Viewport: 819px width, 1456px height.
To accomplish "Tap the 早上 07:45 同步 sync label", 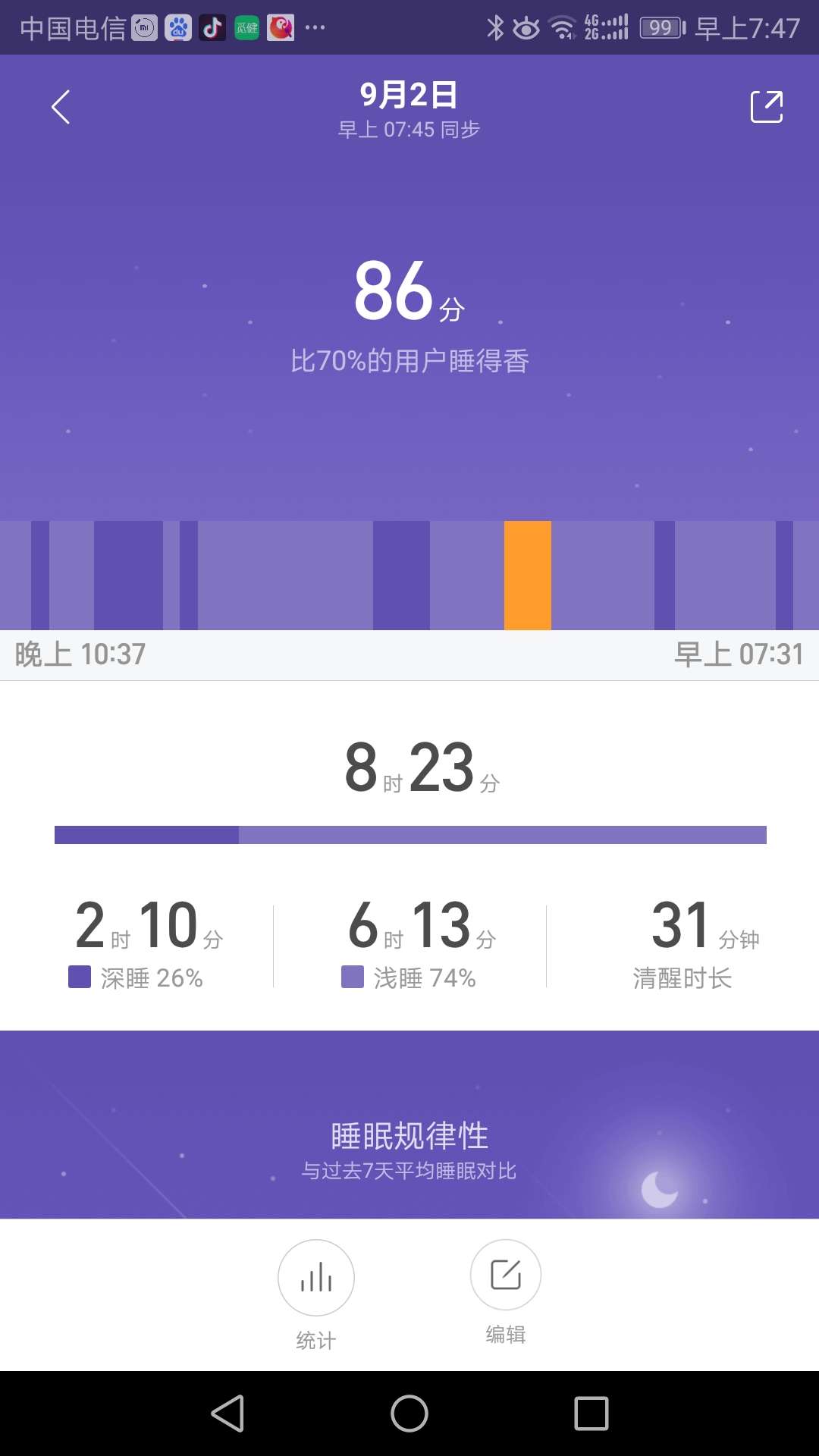I will (x=409, y=130).
